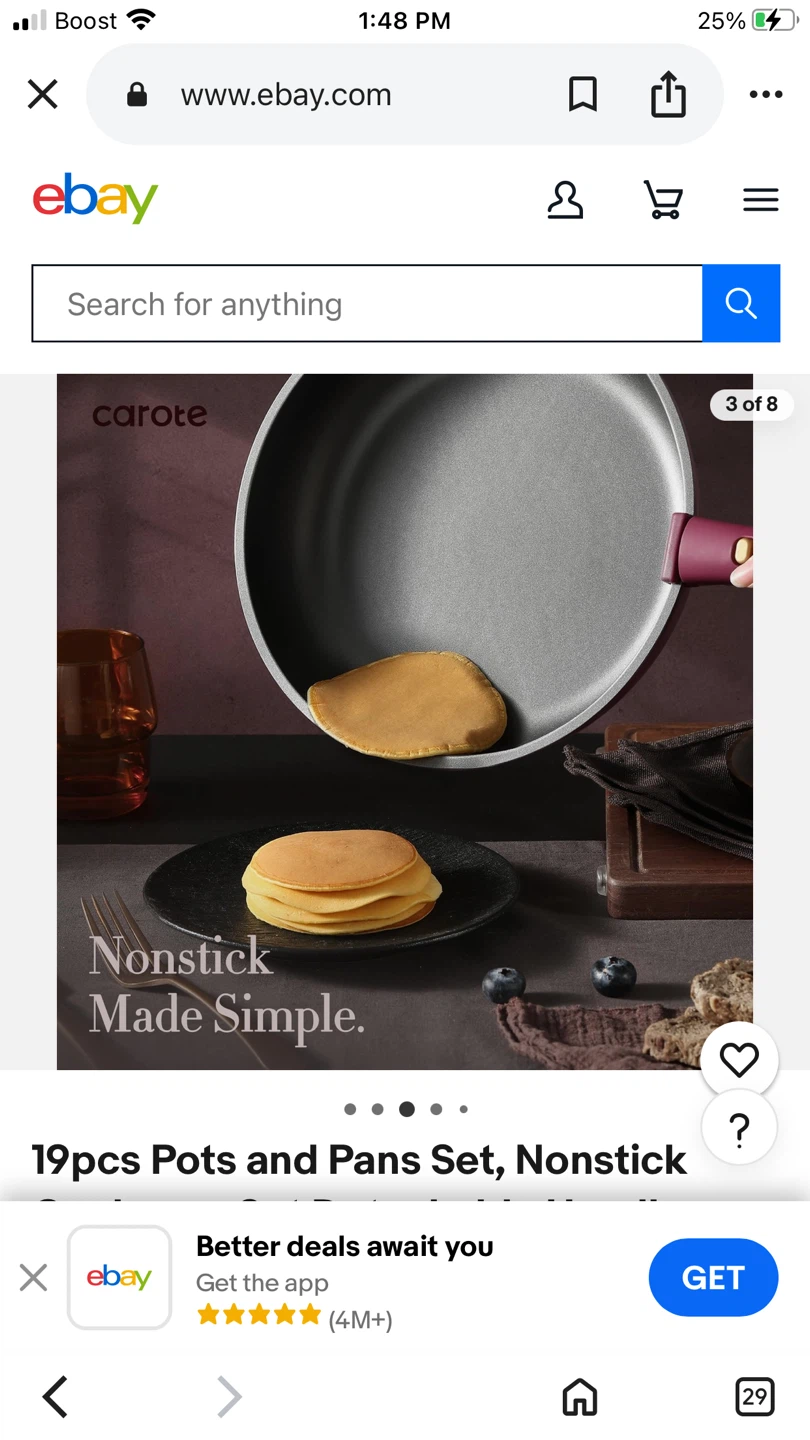810x1440 pixels.
Task: Dismiss the eBay app banner
Action: [x=33, y=1277]
